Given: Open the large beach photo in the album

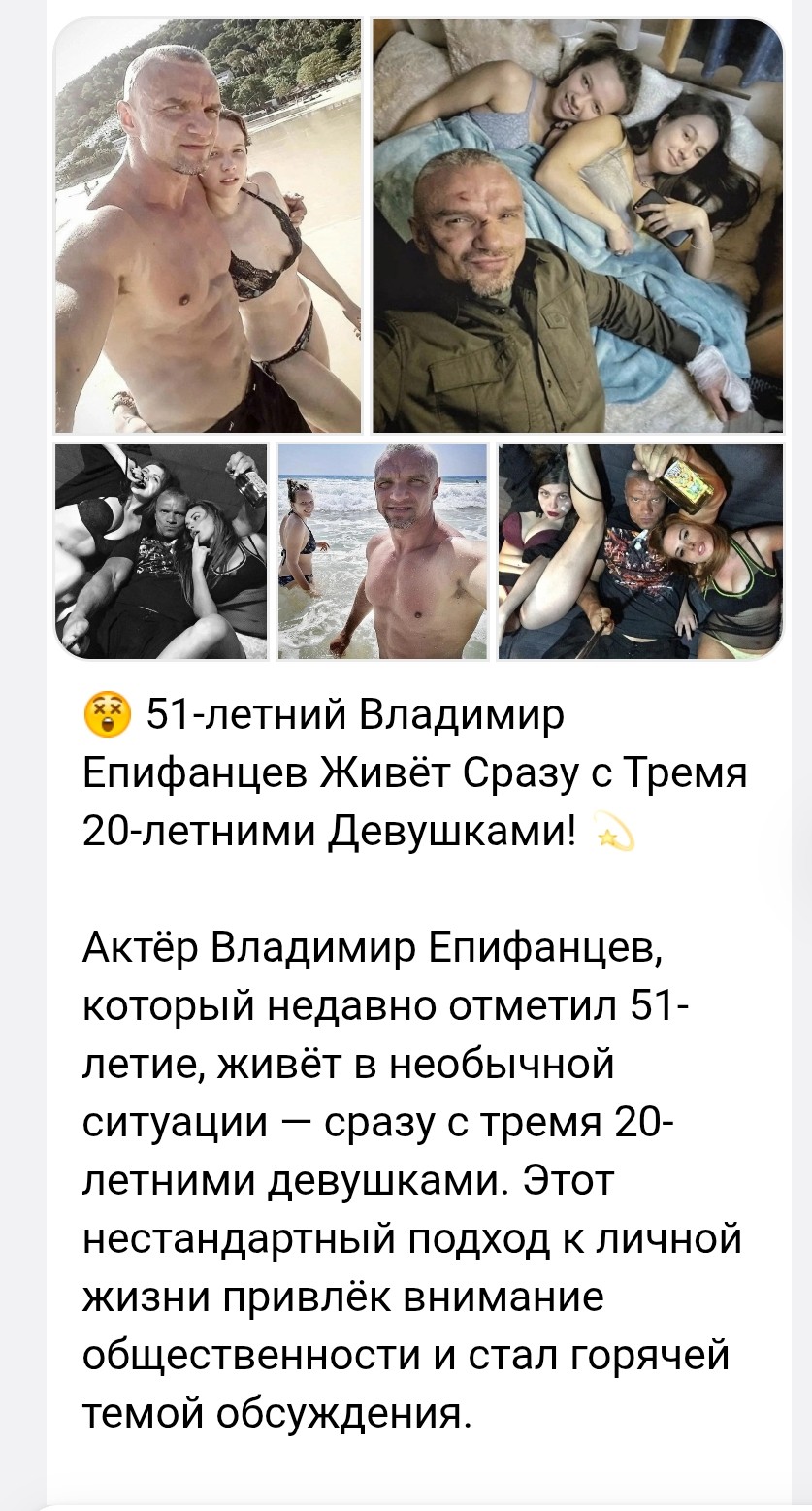Looking at the screenshot, I should [208, 225].
